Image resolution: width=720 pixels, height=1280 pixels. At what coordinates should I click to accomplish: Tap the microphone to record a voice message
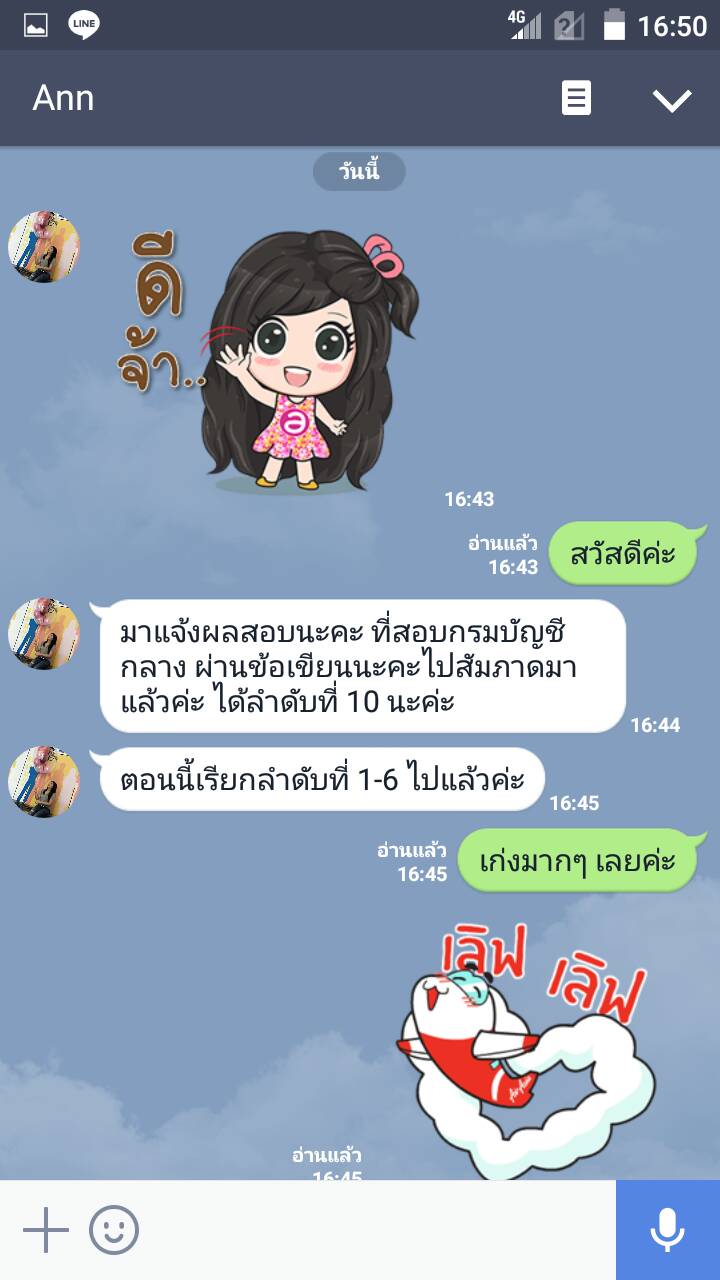(667, 1230)
